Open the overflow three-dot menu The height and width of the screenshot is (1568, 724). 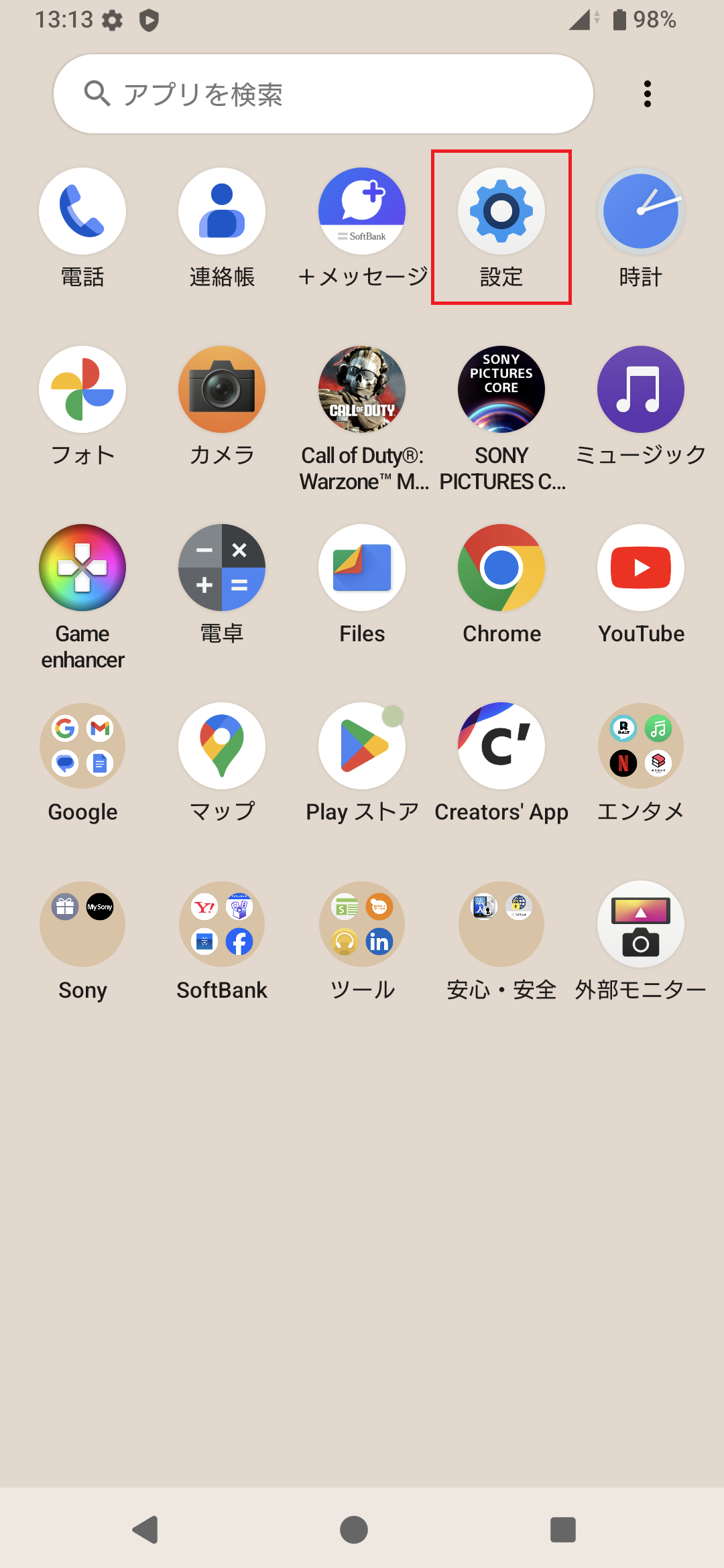(x=647, y=94)
